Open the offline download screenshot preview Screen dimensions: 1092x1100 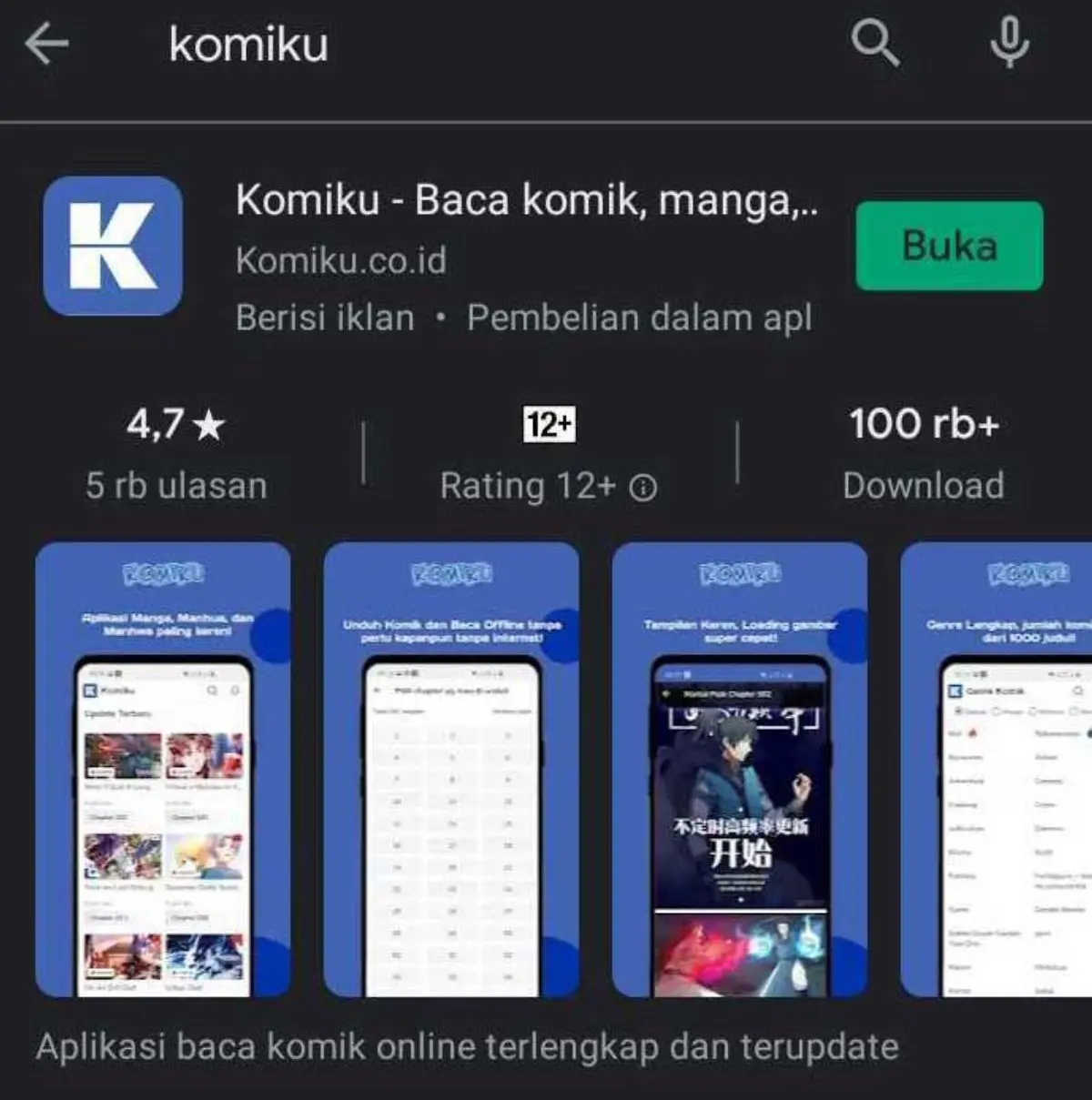click(451, 769)
